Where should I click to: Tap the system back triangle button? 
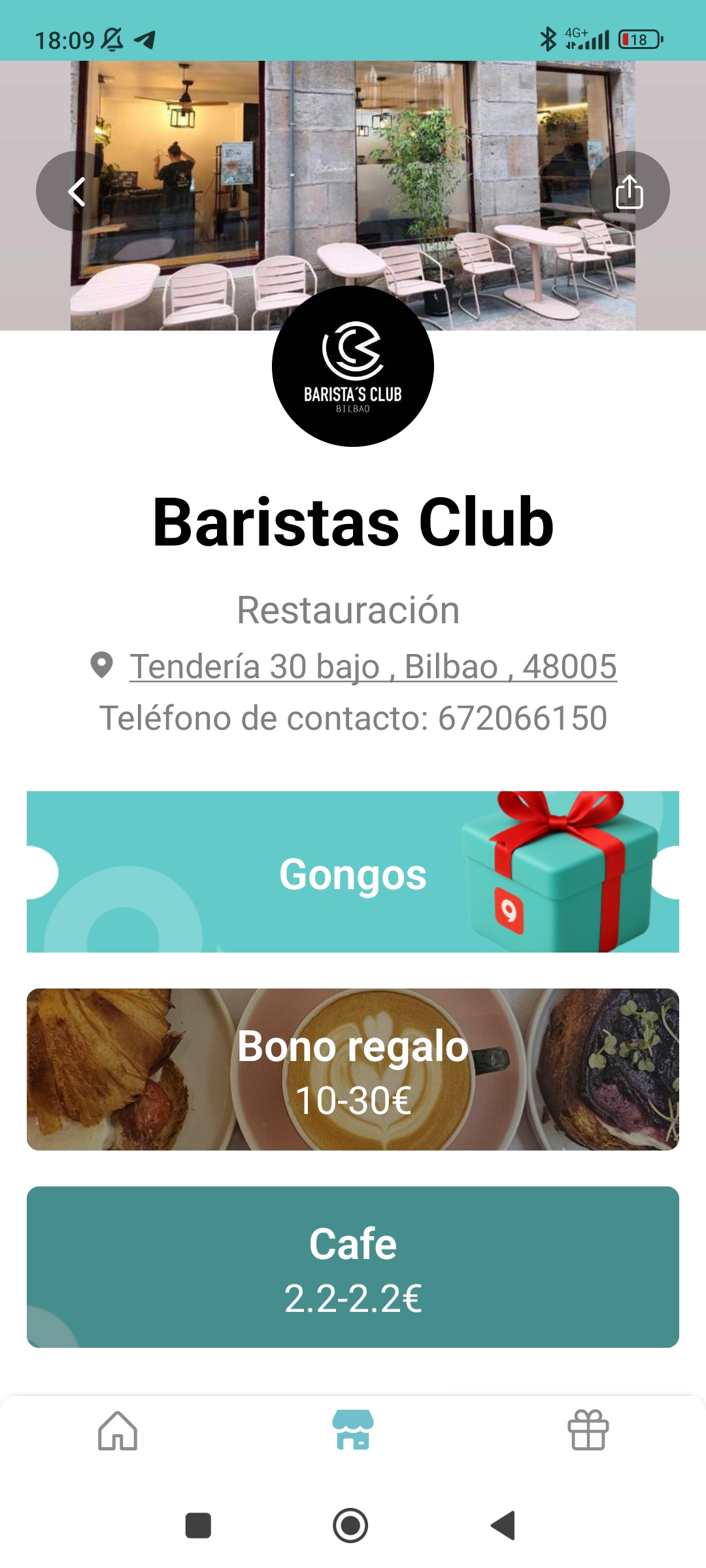pos(503,1526)
